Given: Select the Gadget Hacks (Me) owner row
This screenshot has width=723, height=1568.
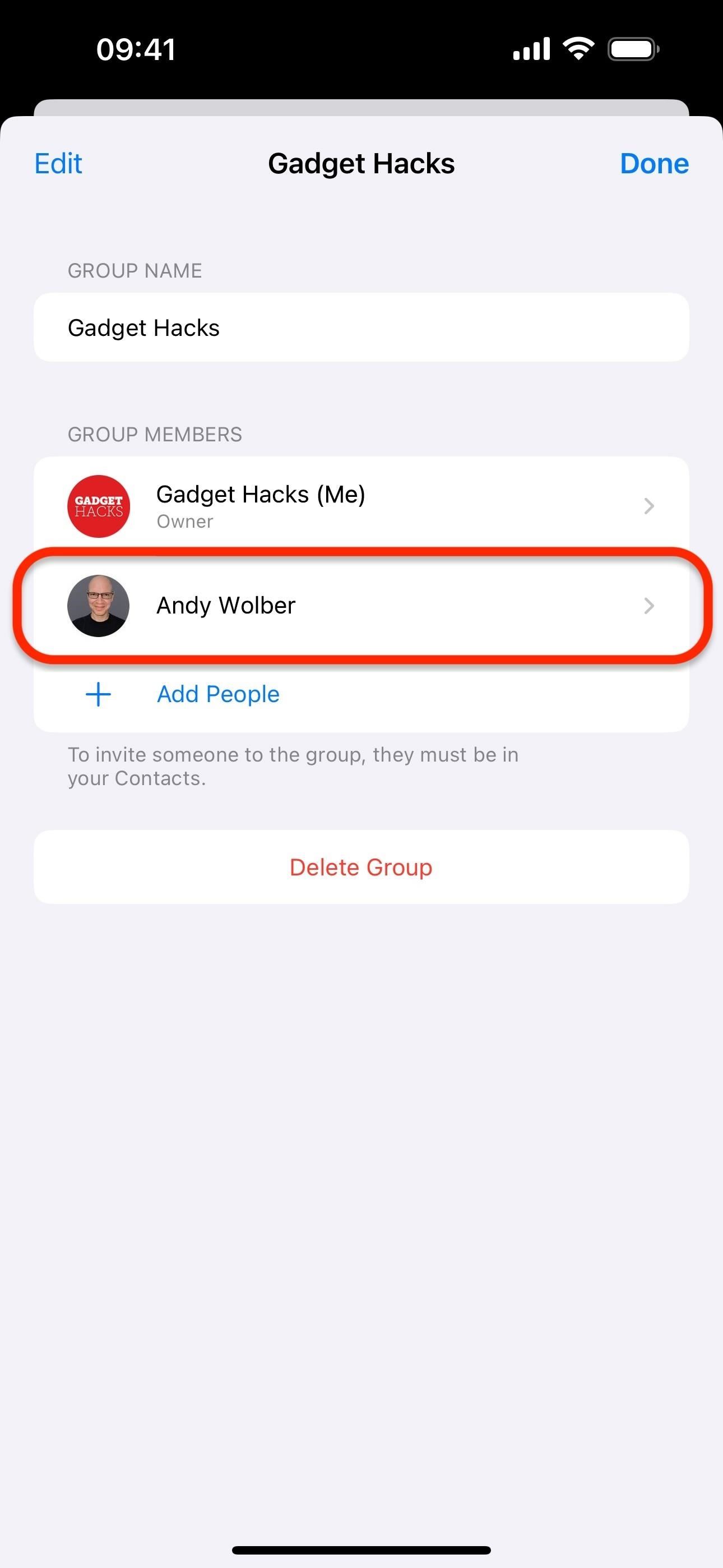Looking at the screenshot, I should 361,506.
